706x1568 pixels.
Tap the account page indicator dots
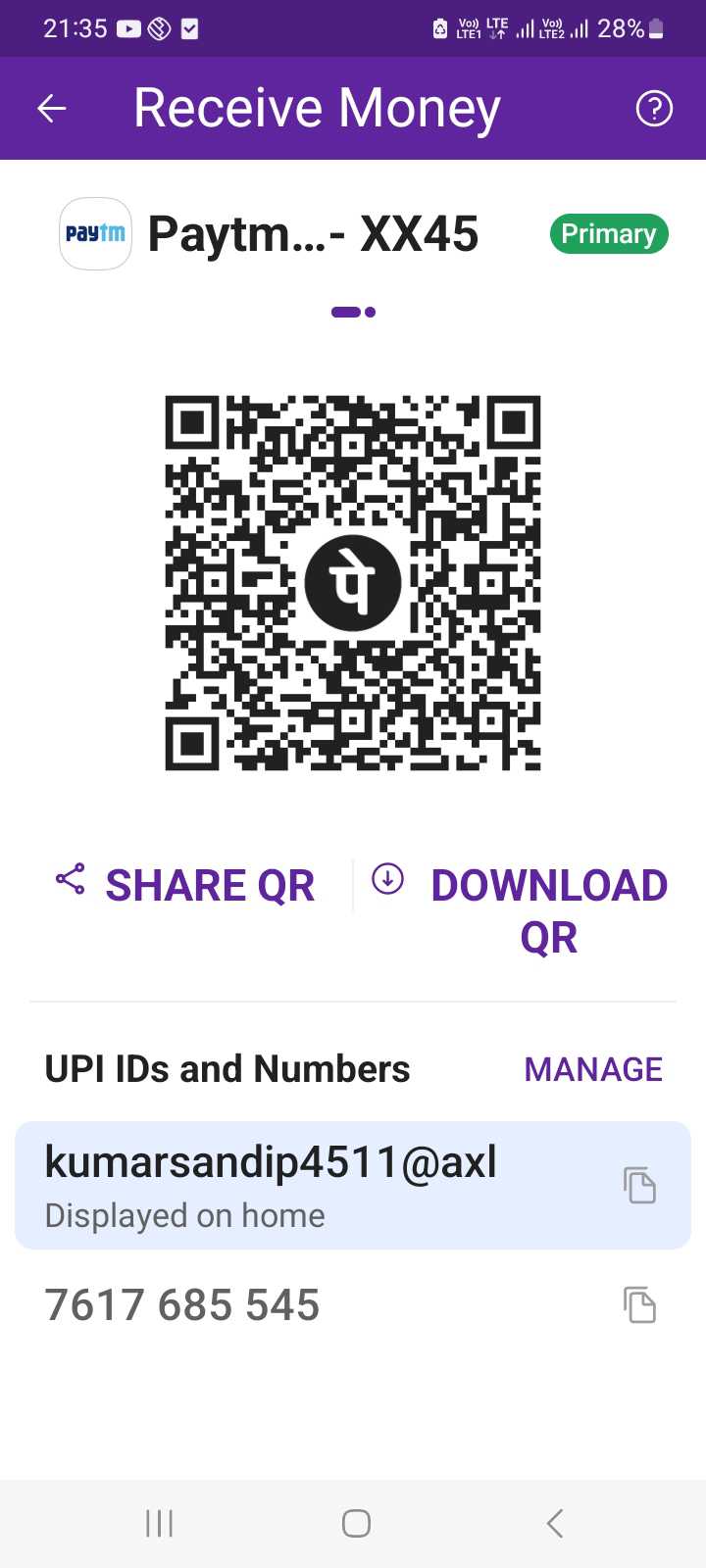[353, 312]
